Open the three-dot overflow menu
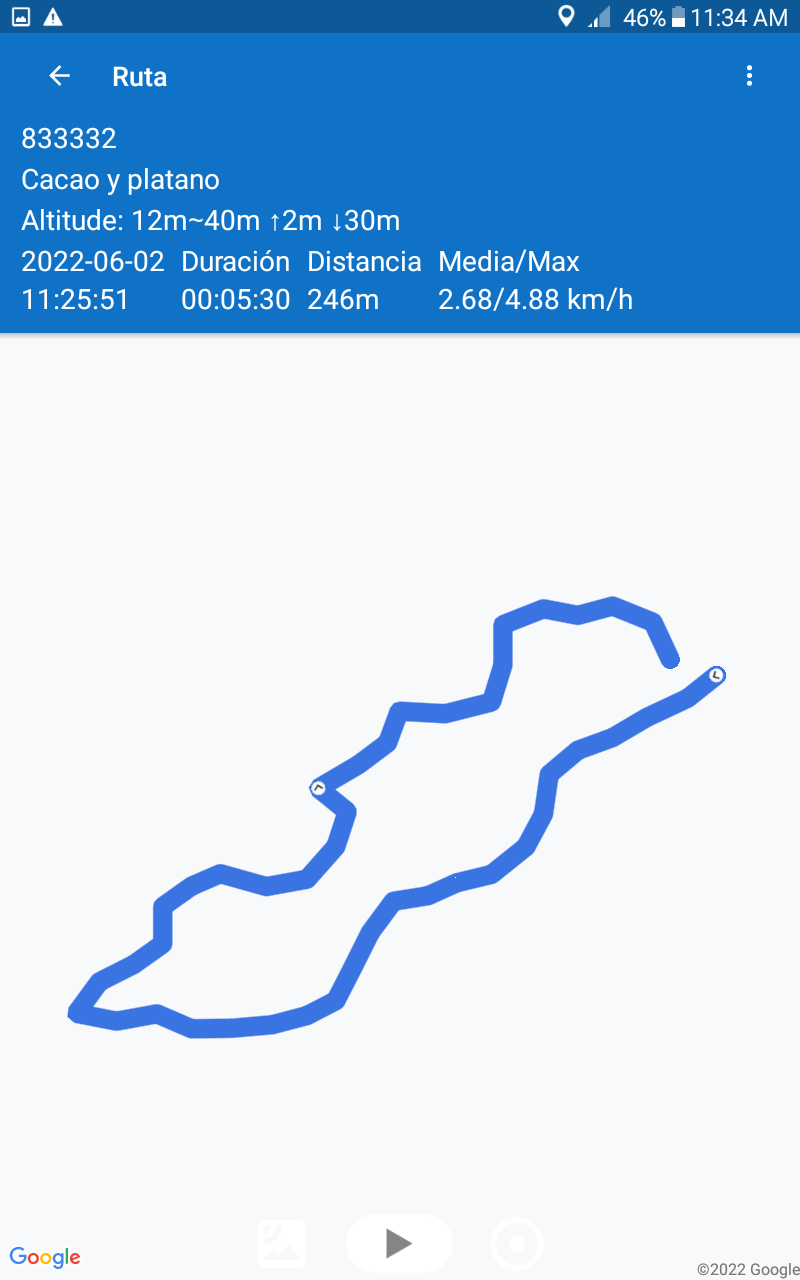The width and height of the screenshot is (800, 1280). click(749, 76)
